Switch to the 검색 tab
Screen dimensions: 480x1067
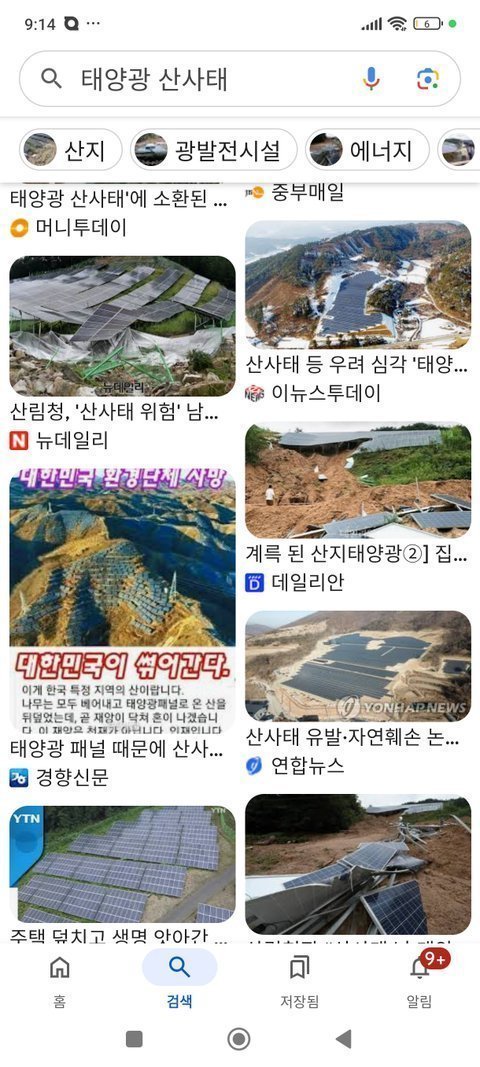click(180, 981)
